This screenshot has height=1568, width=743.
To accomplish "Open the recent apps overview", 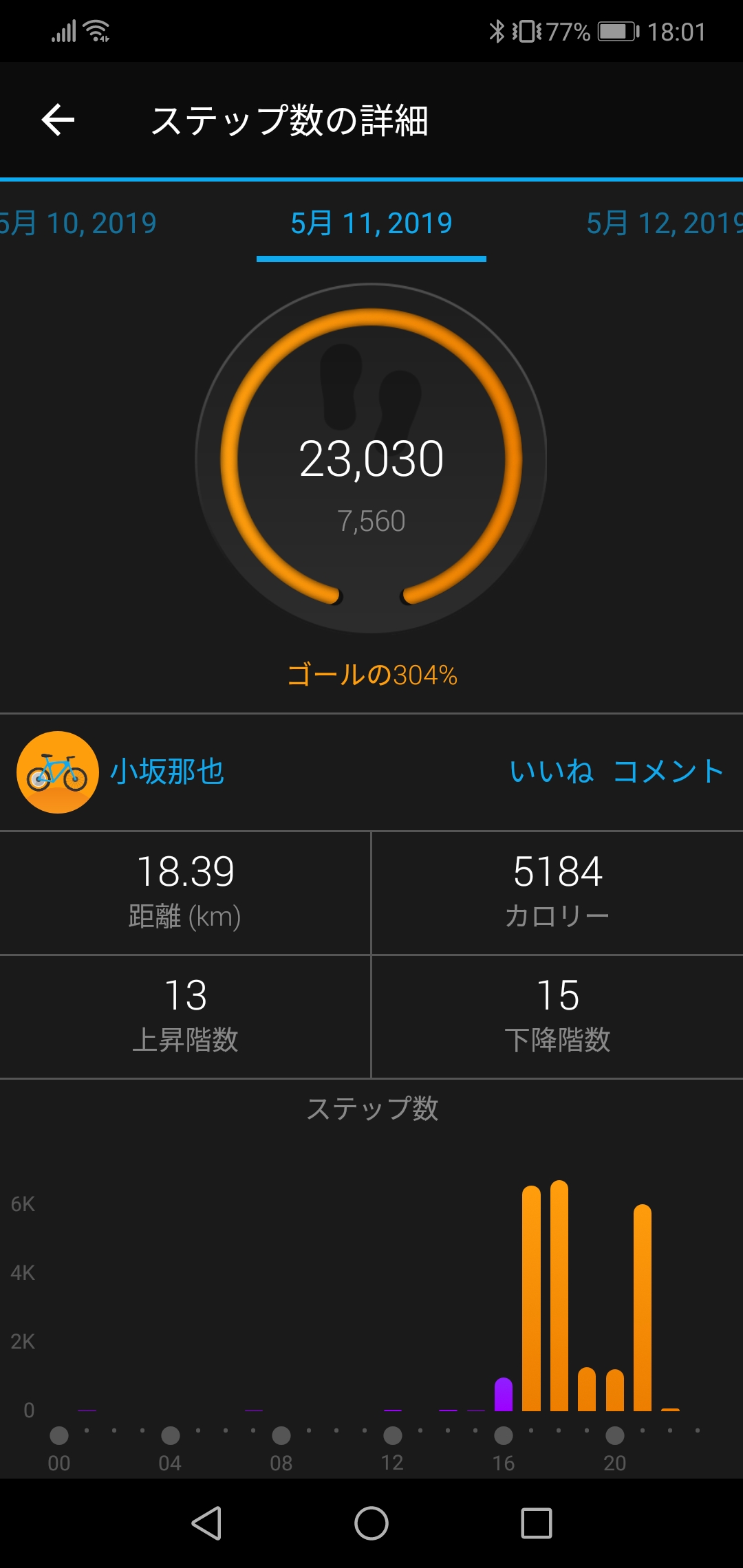I will coord(537,1523).
